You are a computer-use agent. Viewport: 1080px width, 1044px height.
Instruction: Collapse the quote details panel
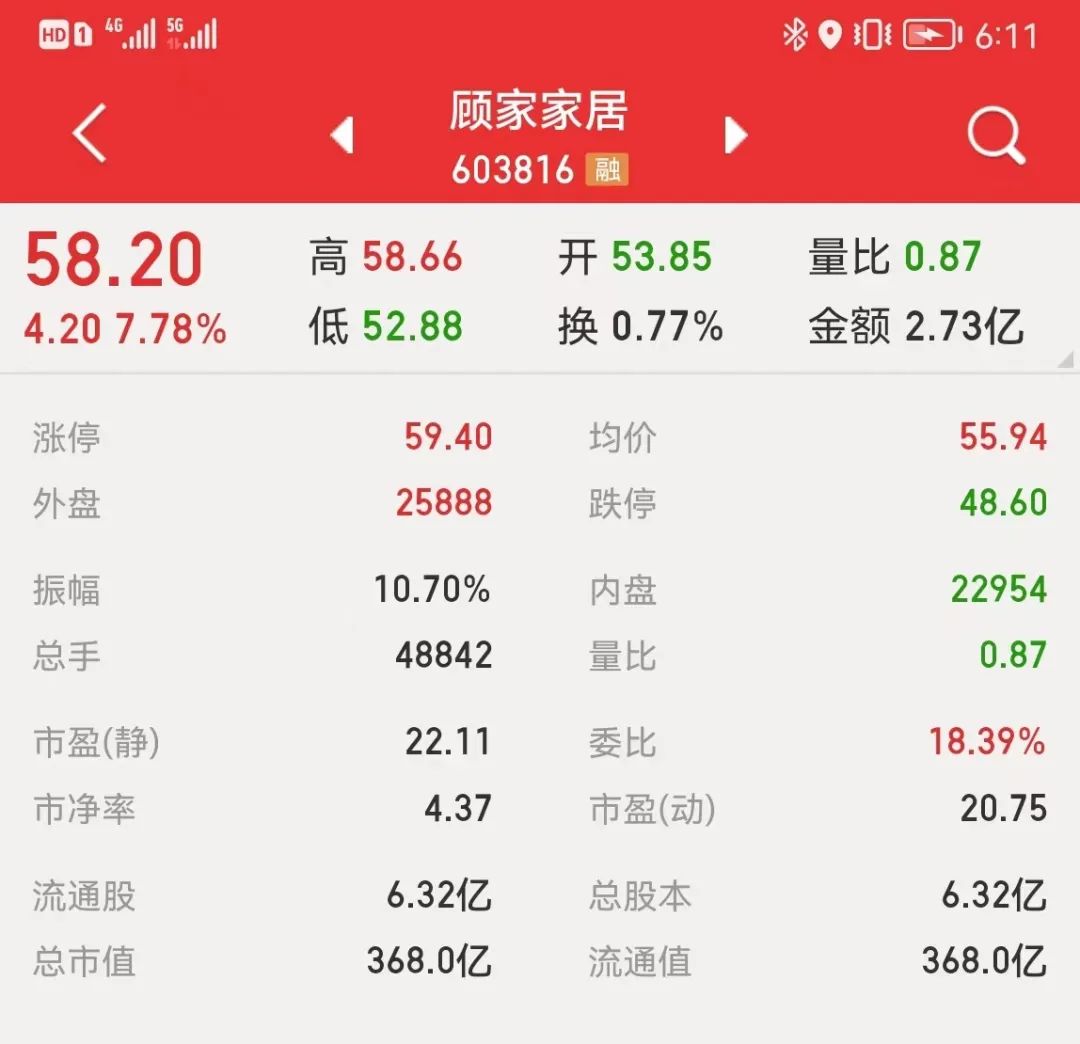1065,360
